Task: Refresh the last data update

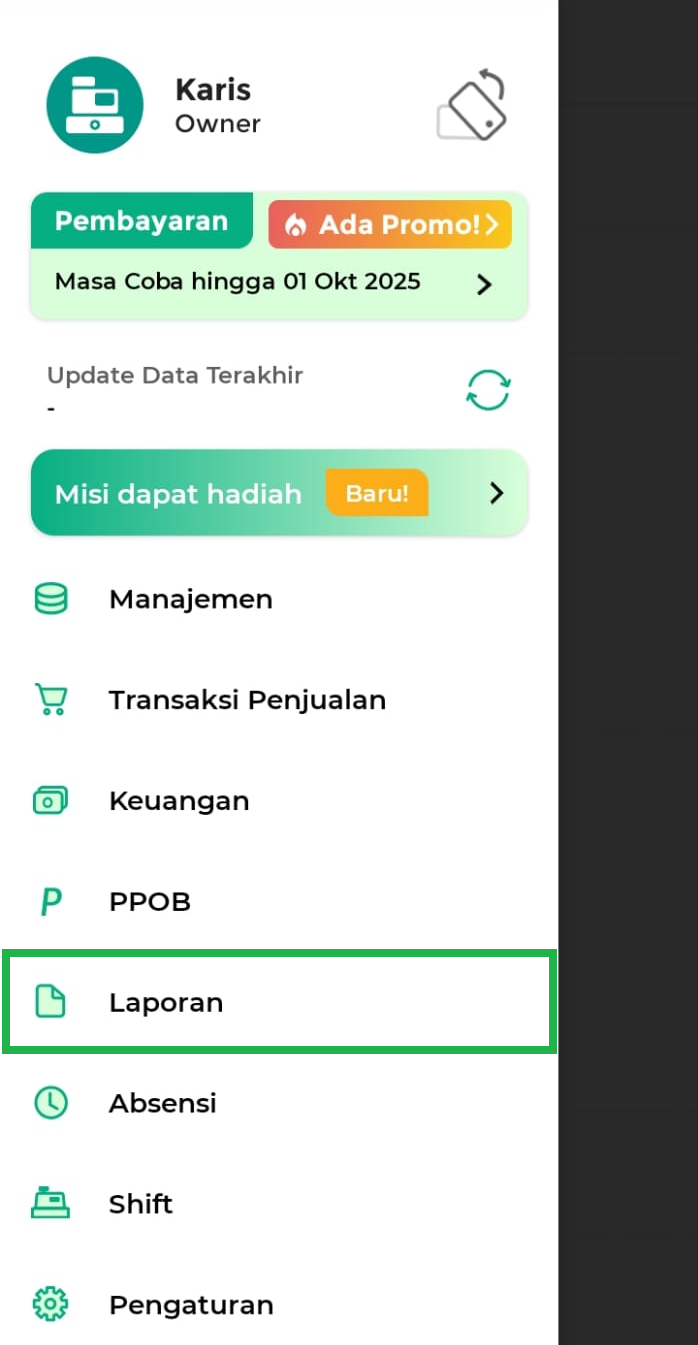Action: pyautogui.click(x=488, y=390)
